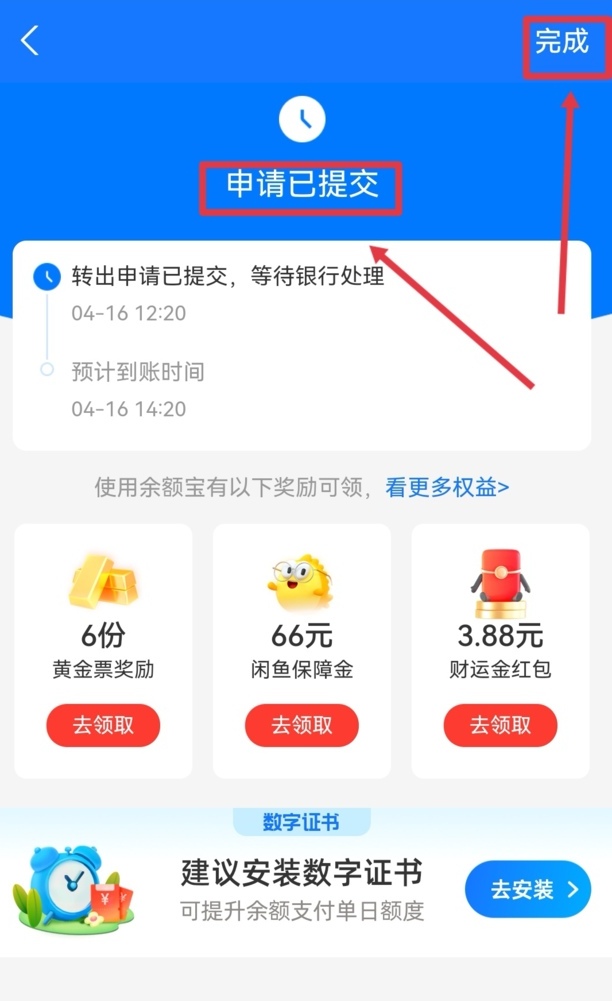Open 看更多权益 link
The width and height of the screenshot is (612, 1001).
[447, 487]
